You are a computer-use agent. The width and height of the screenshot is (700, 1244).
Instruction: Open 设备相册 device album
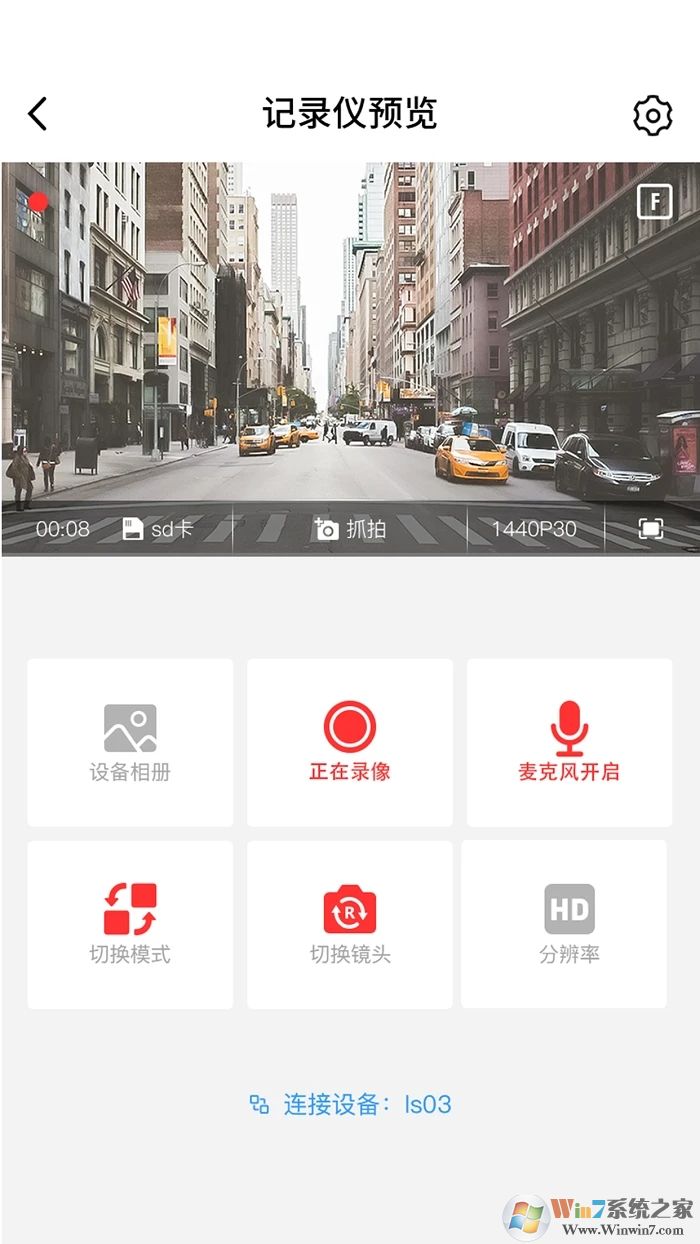(x=130, y=742)
